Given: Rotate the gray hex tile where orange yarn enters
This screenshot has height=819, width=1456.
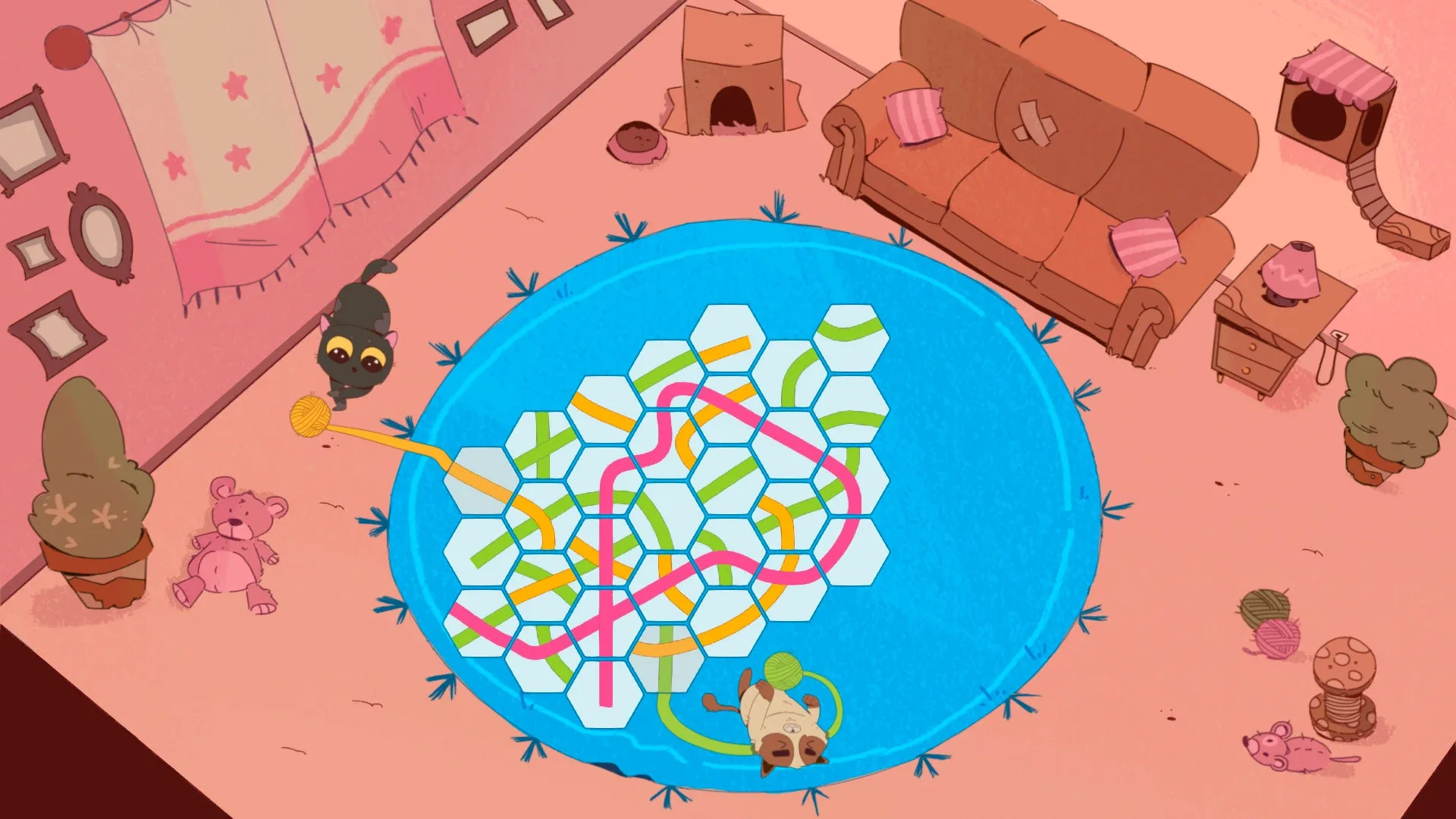Looking at the screenshot, I should coord(481,480).
